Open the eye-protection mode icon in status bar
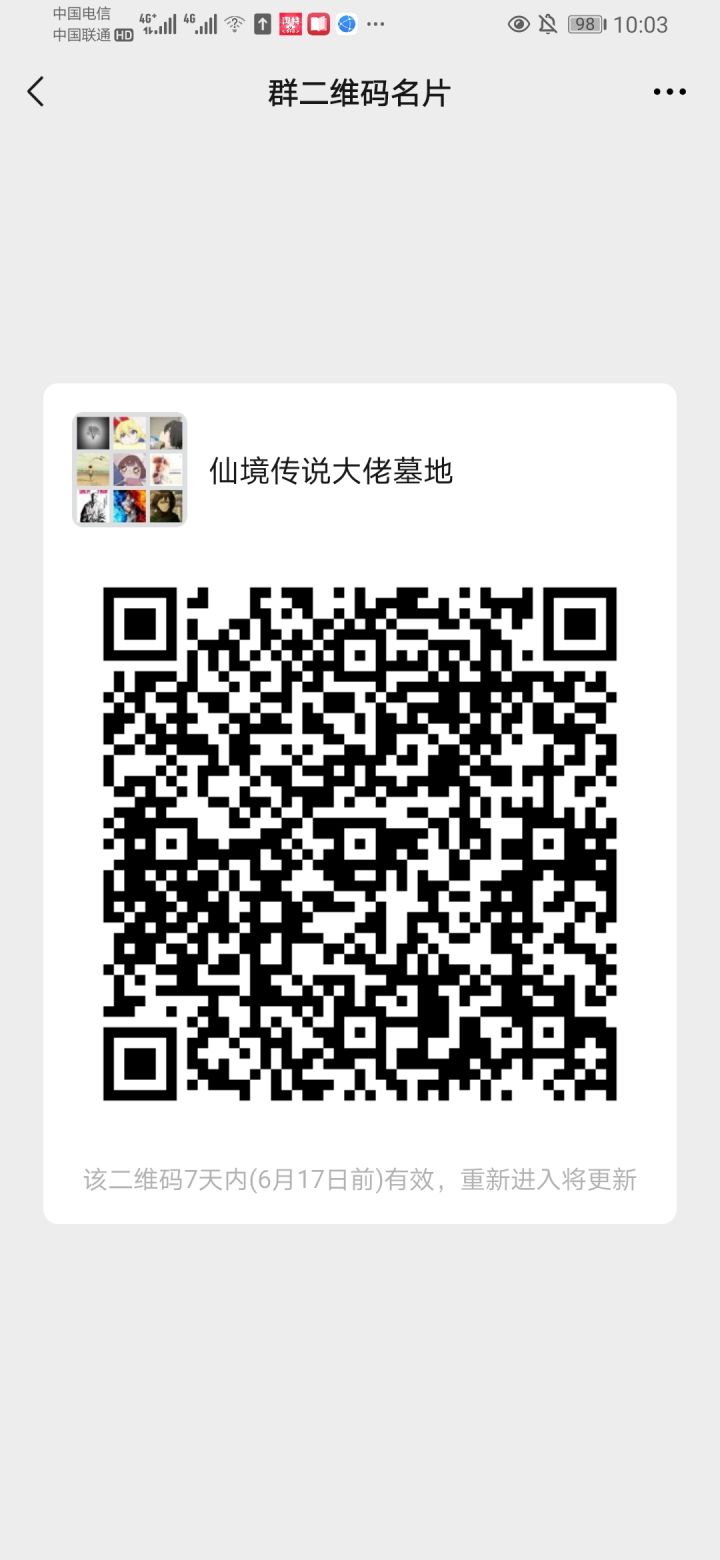The image size is (720, 1560). click(x=519, y=24)
